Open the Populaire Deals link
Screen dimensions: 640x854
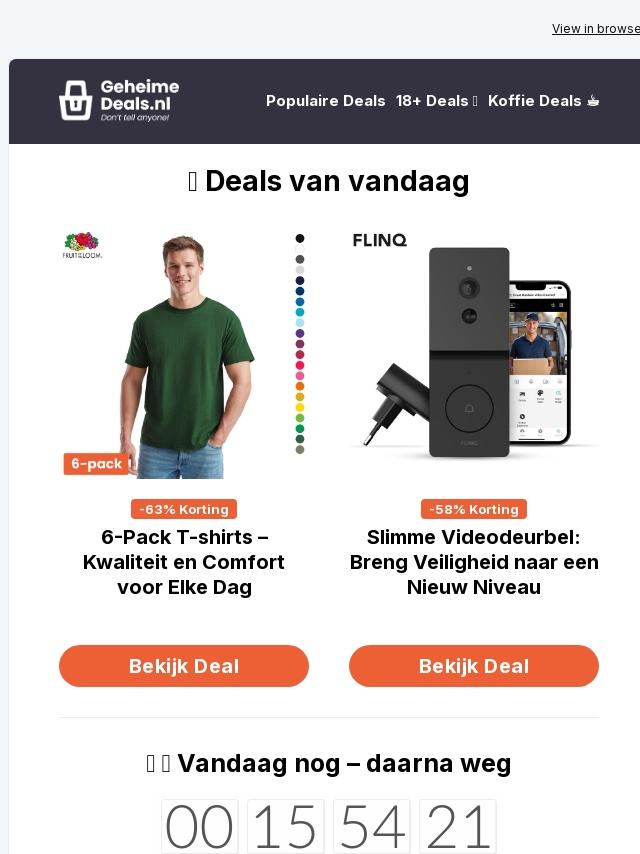(x=325, y=101)
